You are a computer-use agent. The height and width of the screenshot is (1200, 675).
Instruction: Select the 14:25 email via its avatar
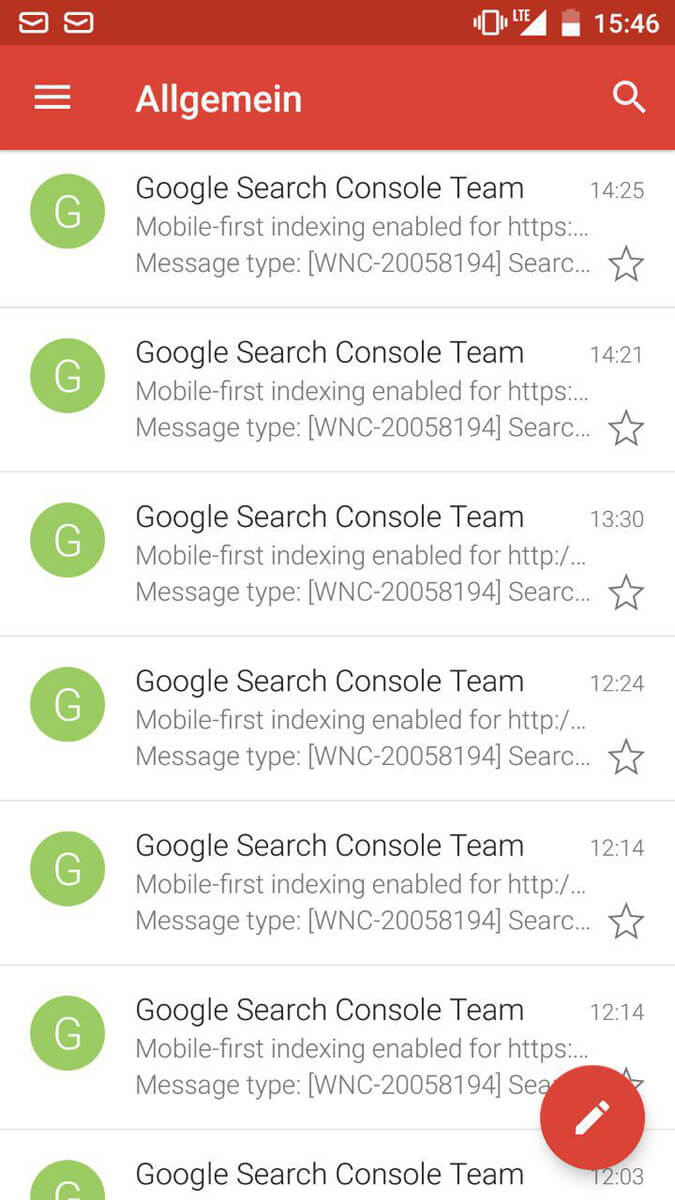pyautogui.click(x=67, y=211)
